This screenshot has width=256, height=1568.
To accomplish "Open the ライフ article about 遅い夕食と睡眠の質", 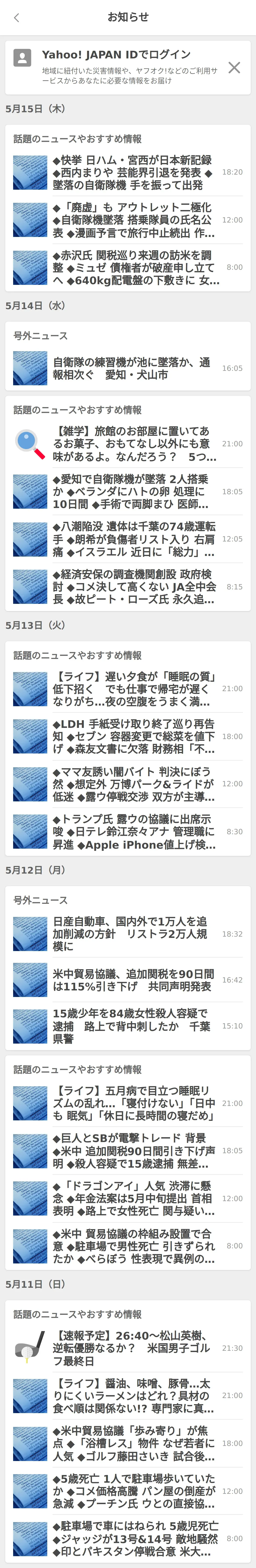I will (128, 689).
